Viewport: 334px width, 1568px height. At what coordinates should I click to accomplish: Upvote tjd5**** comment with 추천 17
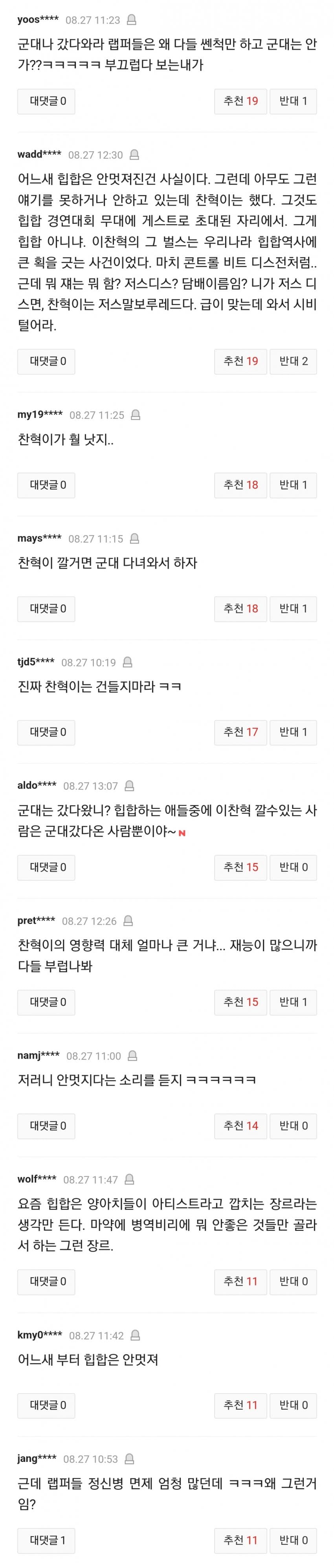click(x=240, y=732)
